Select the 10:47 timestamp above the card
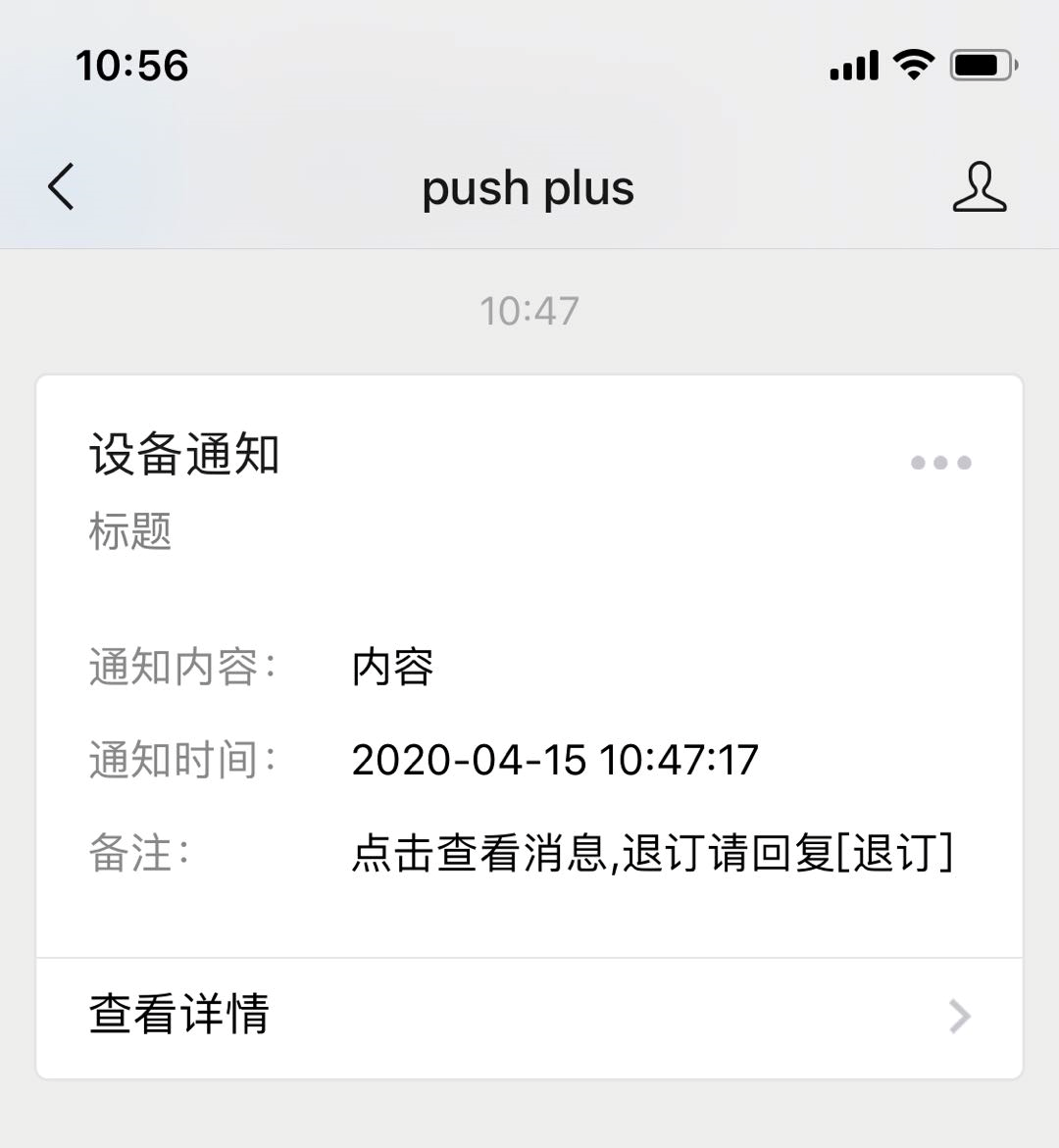The image size is (1059, 1148). click(x=529, y=310)
